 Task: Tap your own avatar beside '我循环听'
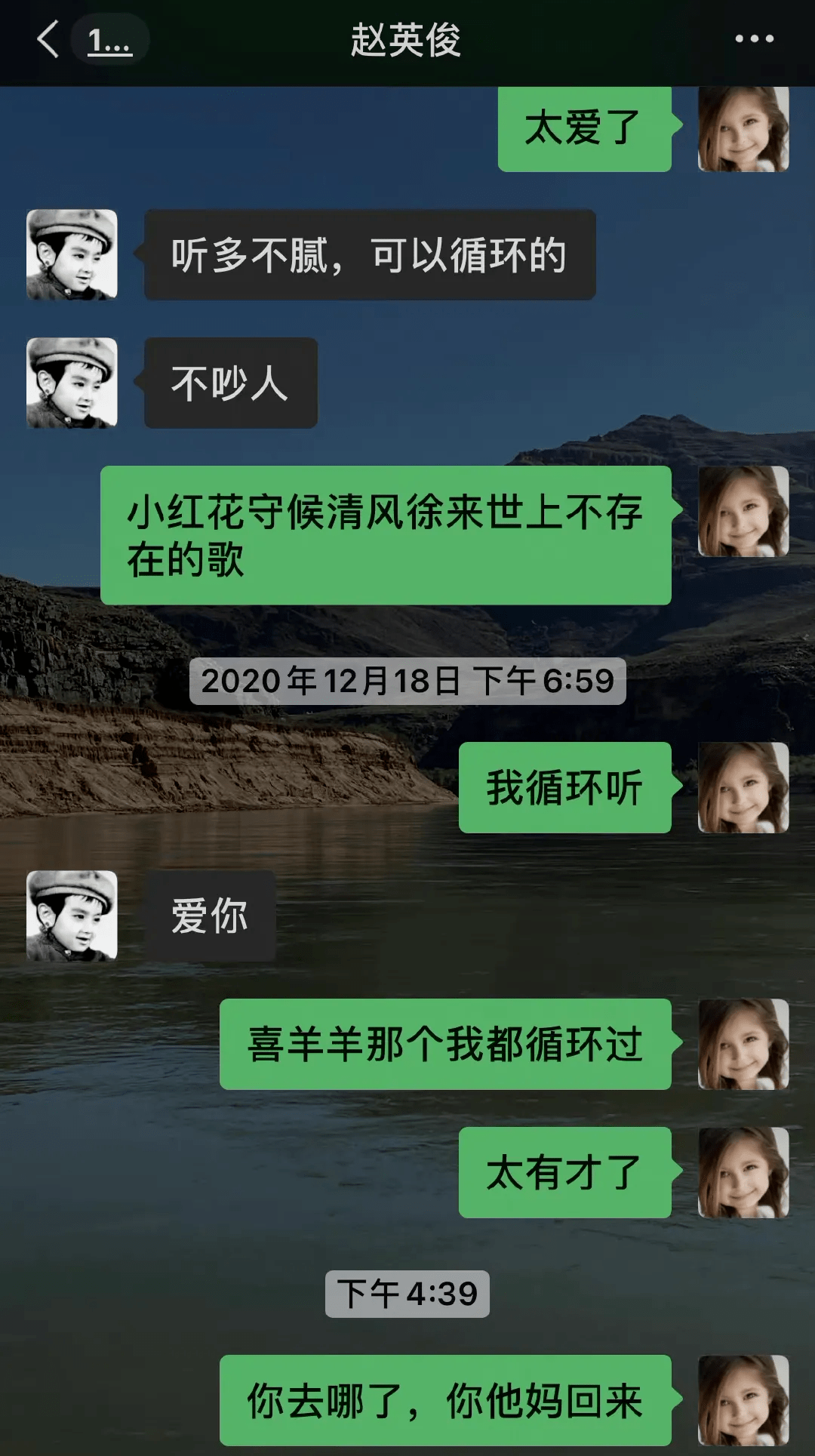[743, 787]
